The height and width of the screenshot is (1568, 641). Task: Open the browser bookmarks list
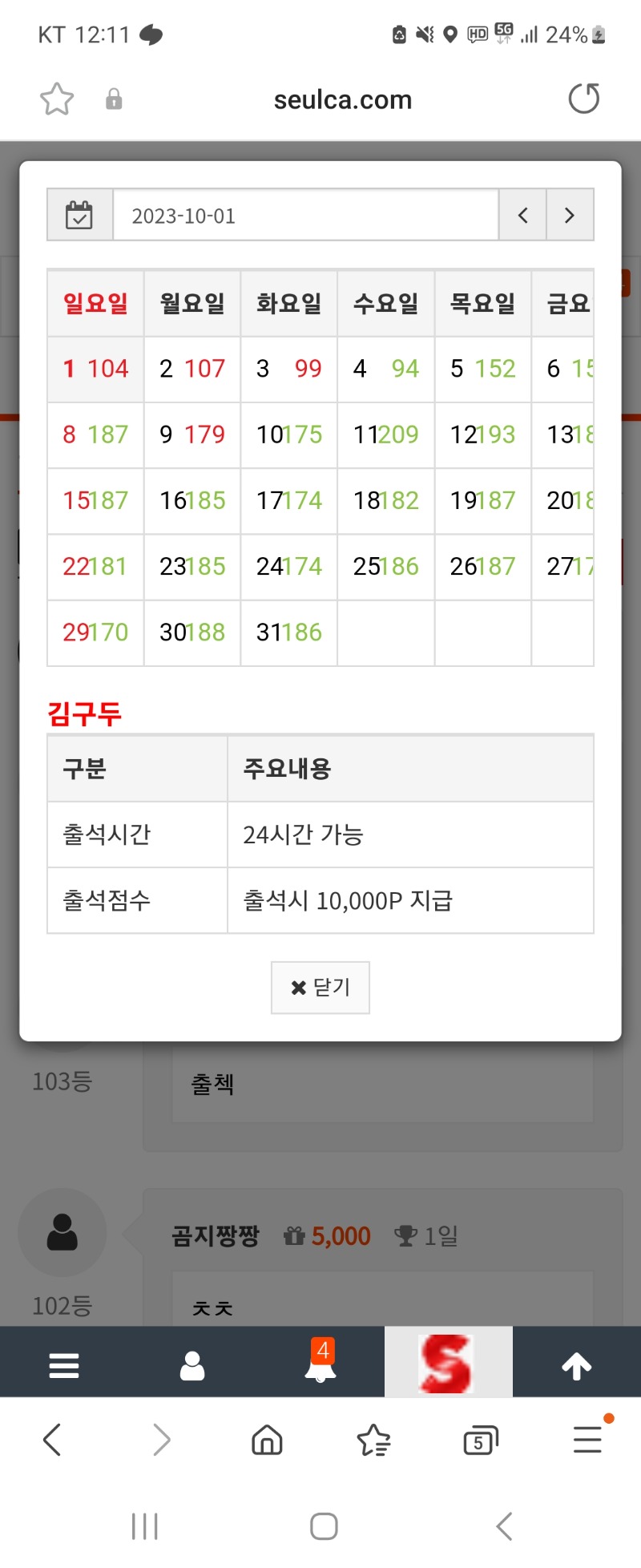coord(373,1440)
